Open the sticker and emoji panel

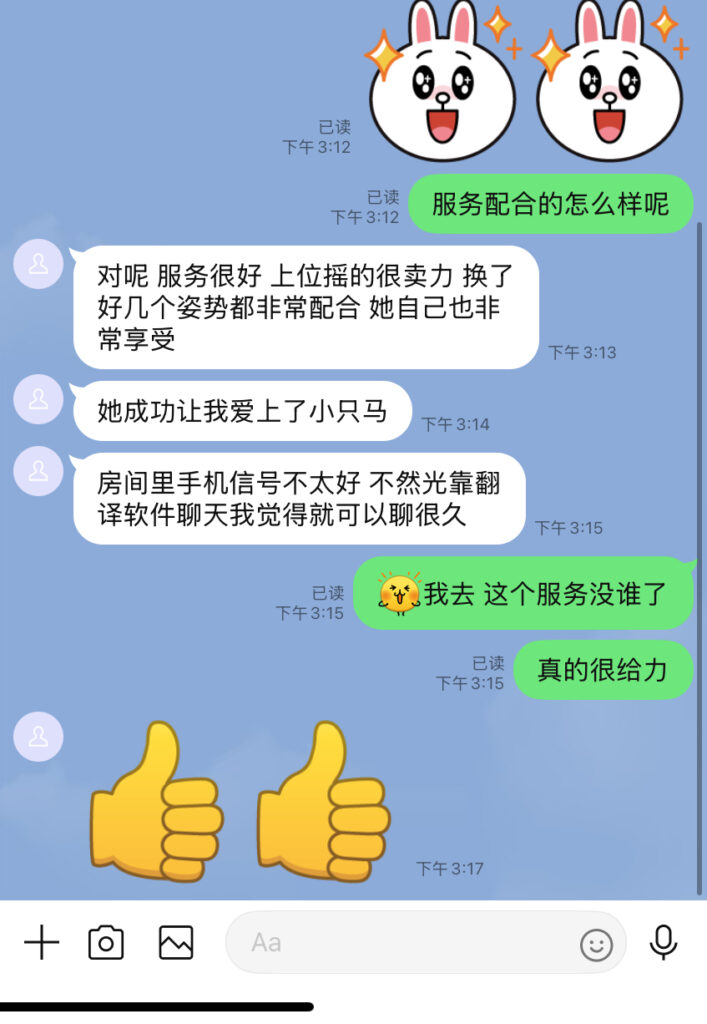[596, 944]
